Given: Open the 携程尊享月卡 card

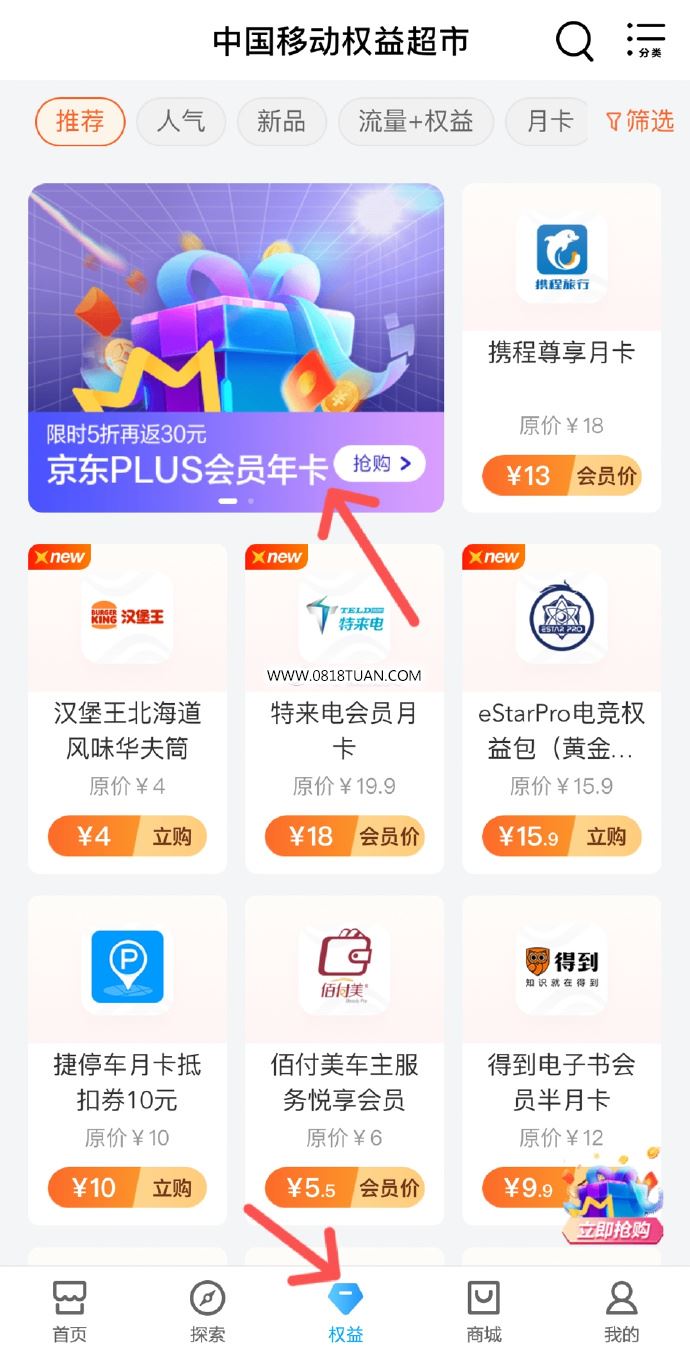Looking at the screenshot, I should pyautogui.click(x=561, y=348).
